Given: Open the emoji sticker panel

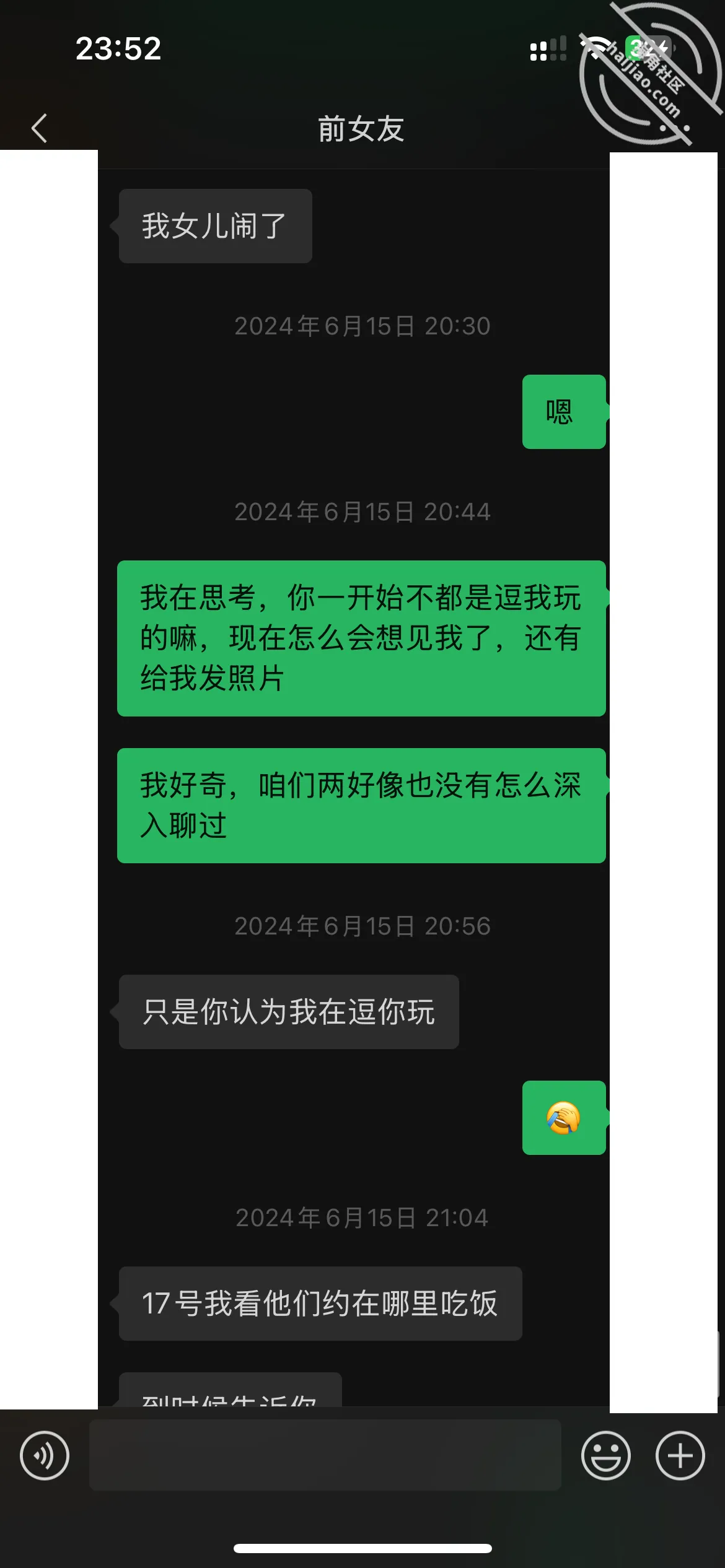Looking at the screenshot, I should point(606,1455).
